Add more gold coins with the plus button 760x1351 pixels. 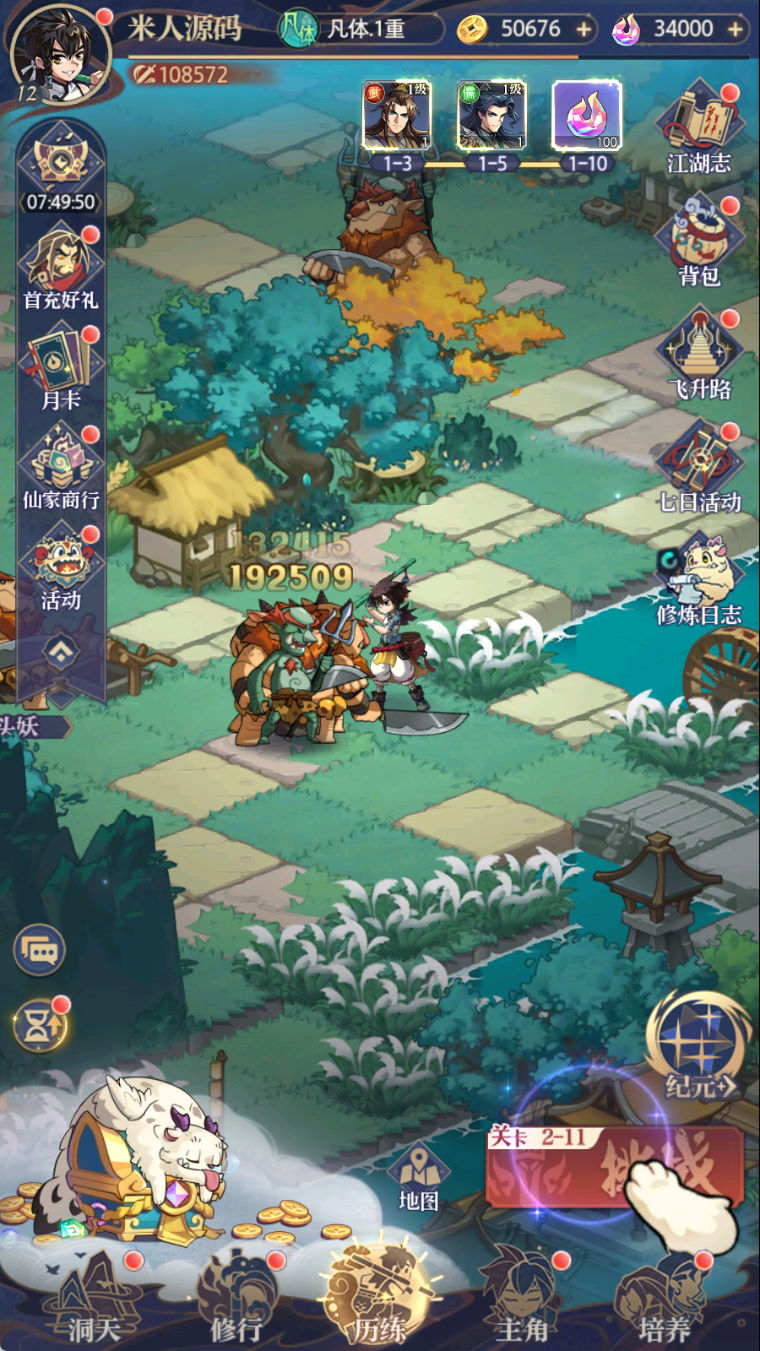coord(584,29)
